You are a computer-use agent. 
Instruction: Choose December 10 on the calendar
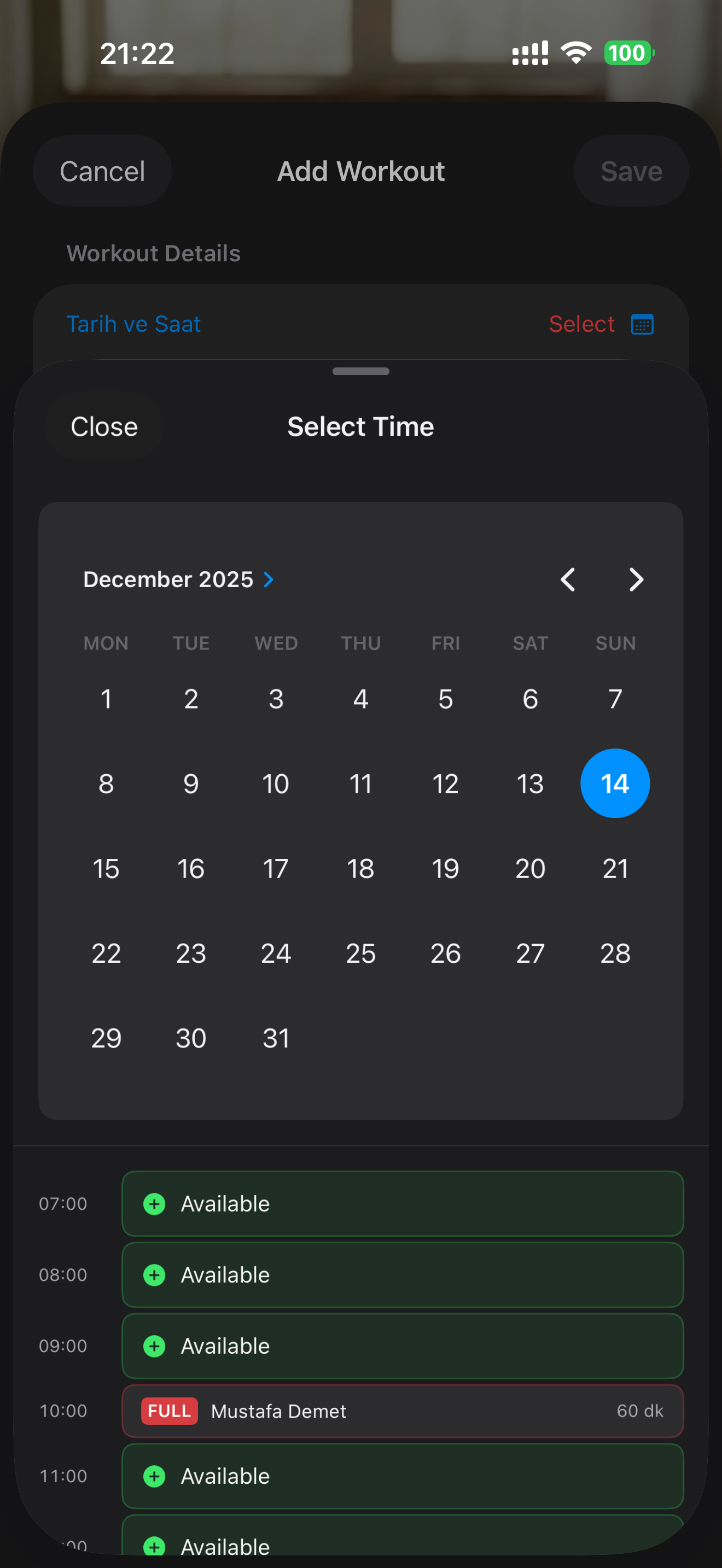[x=276, y=783]
